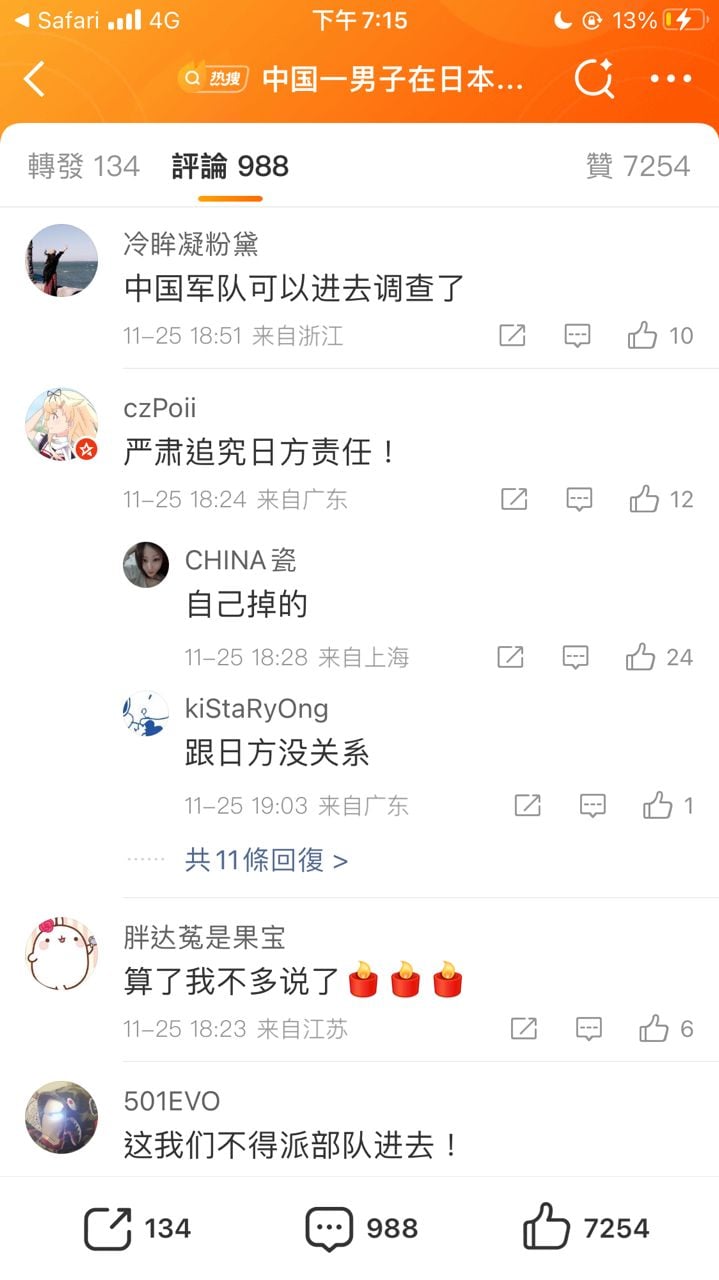Screen dimensions: 719x1280
Task: Repost this post from the bottom bar
Action: (137, 1228)
